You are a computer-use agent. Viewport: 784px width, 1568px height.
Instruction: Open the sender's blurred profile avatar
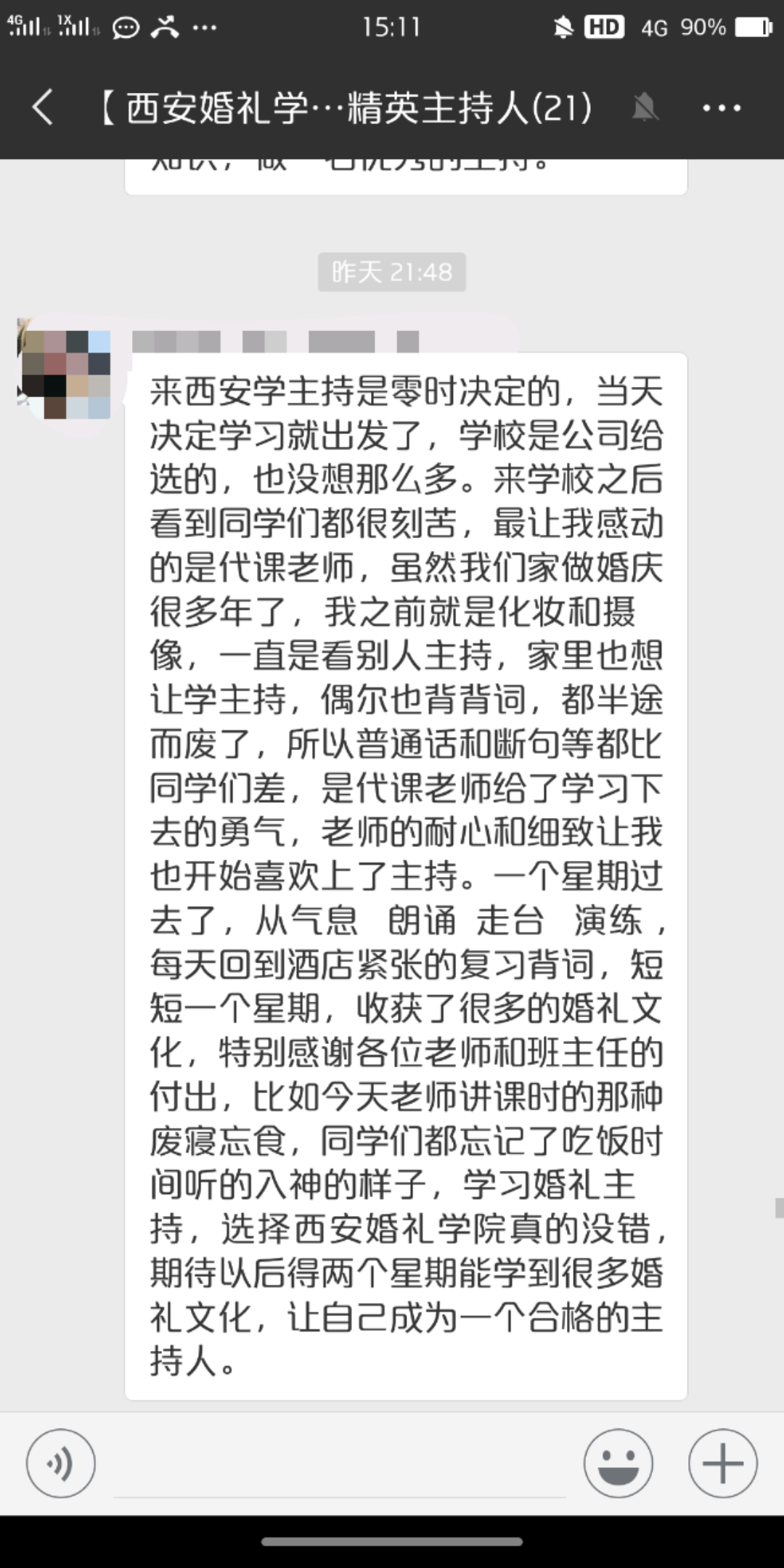66,374
